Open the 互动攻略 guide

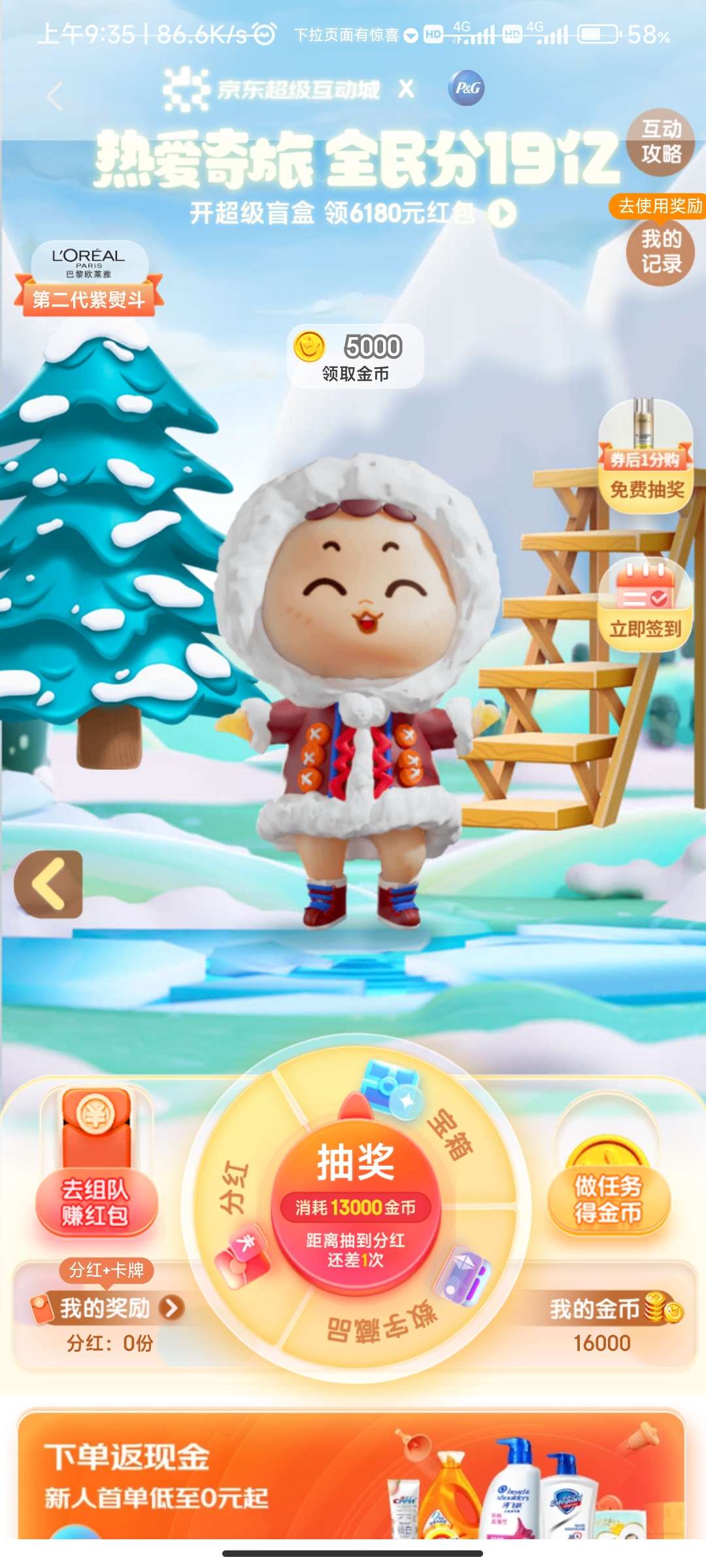(660, 142)
